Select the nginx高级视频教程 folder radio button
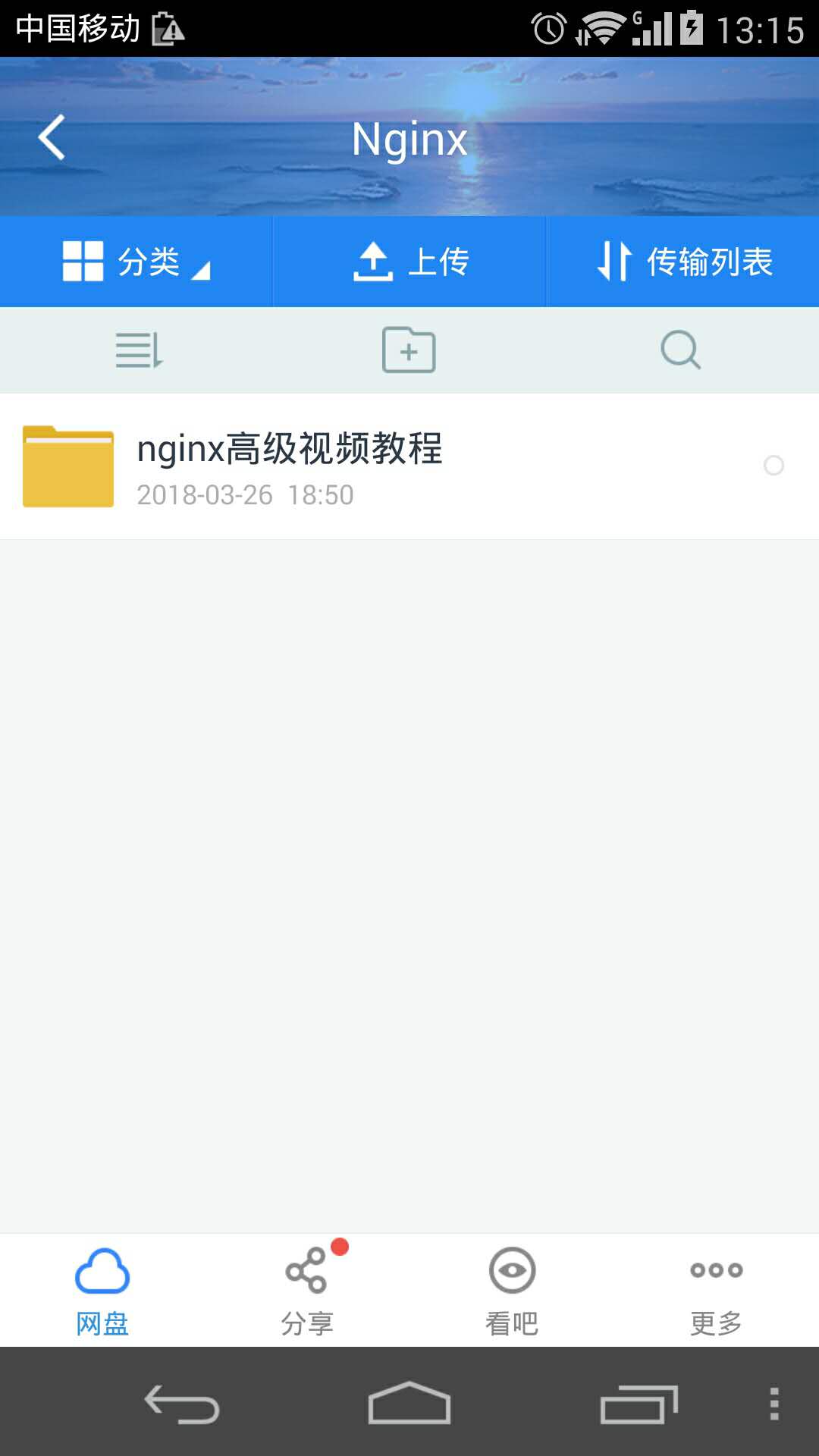Image resolution: width=819 pixels, height=1456 pixels. click(773, 466)
